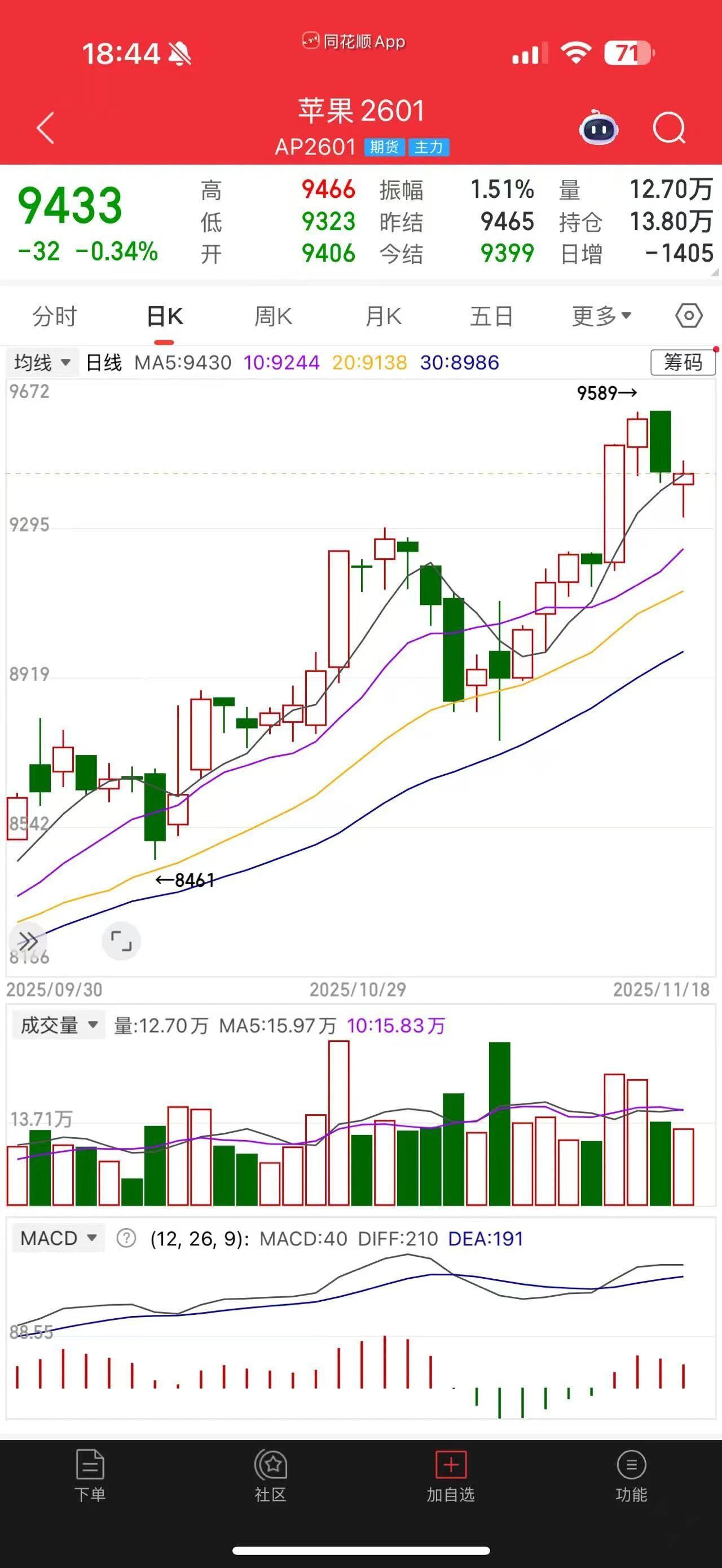The width and height of the screenshot is (722, 1568).
Task: Open the 均线 indicator dropdown
Action: click(42, 363)
